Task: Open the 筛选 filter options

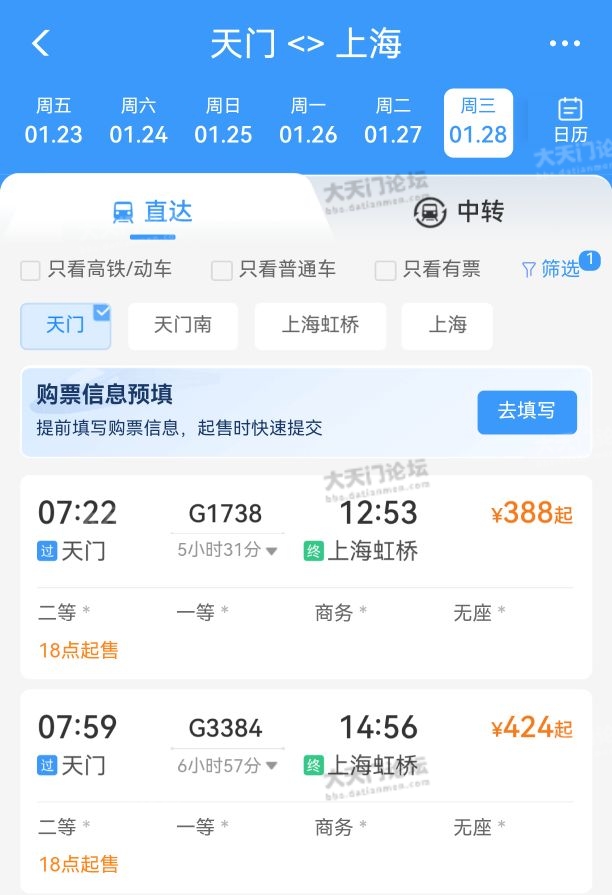Action: (551, 269)
